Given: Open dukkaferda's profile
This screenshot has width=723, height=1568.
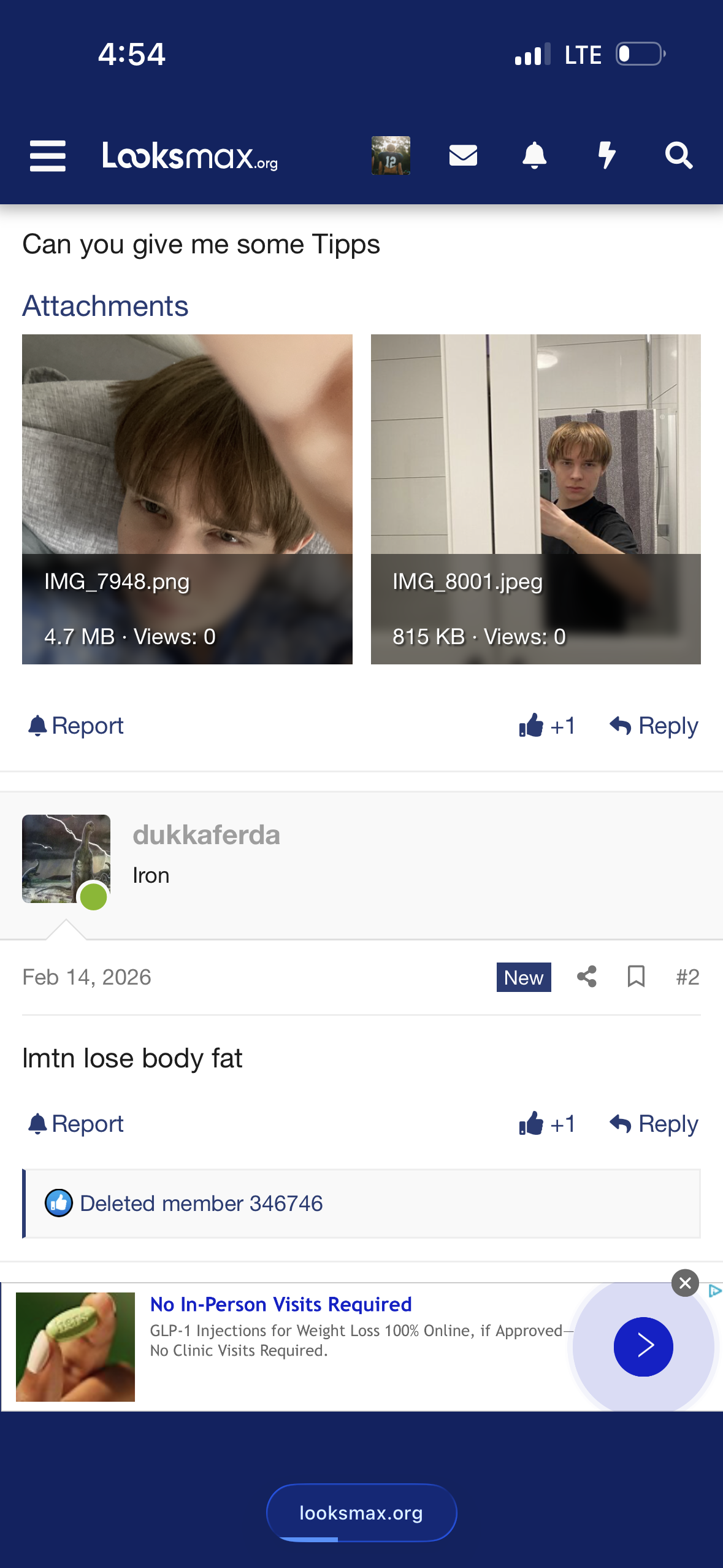Looking at the screenshot, I should click(206, 835).
